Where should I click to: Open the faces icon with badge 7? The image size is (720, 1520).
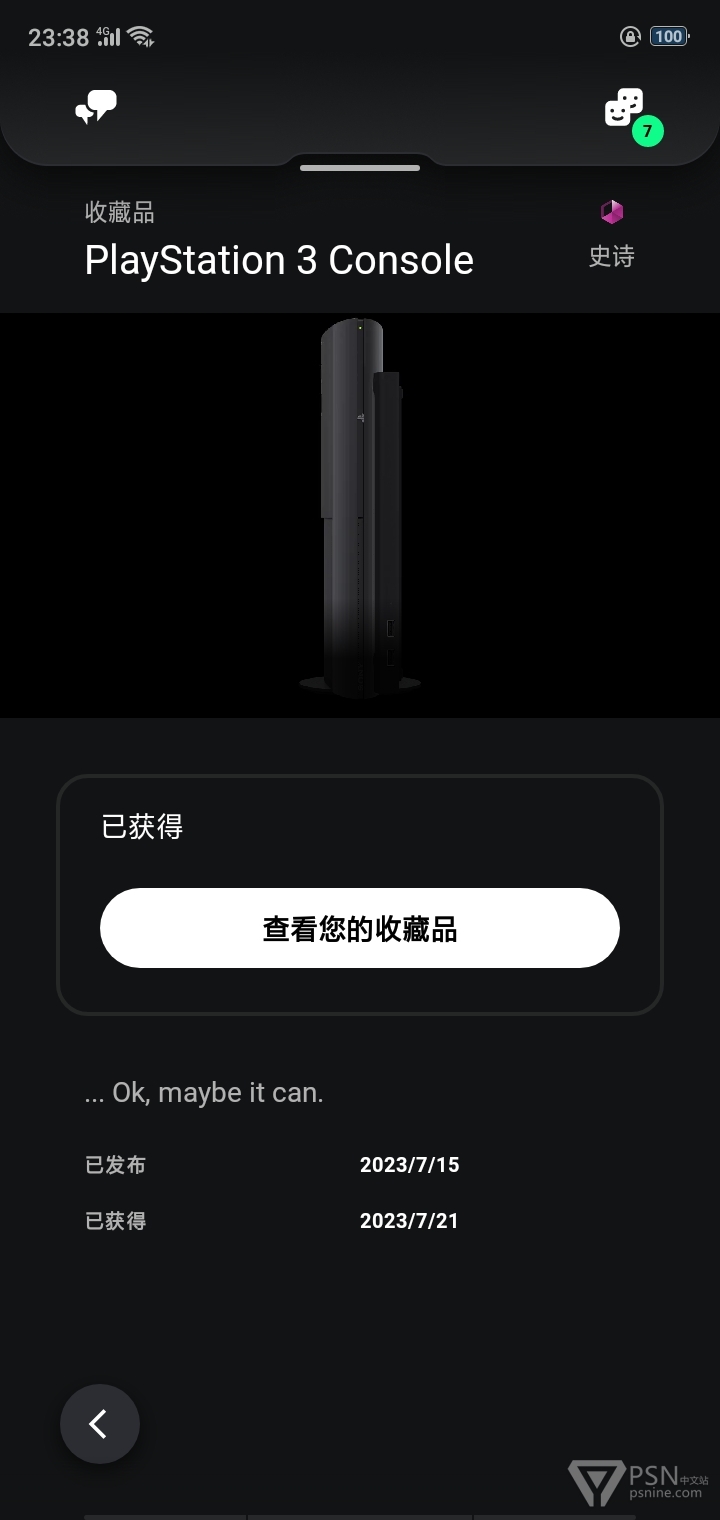pos(632,115)
